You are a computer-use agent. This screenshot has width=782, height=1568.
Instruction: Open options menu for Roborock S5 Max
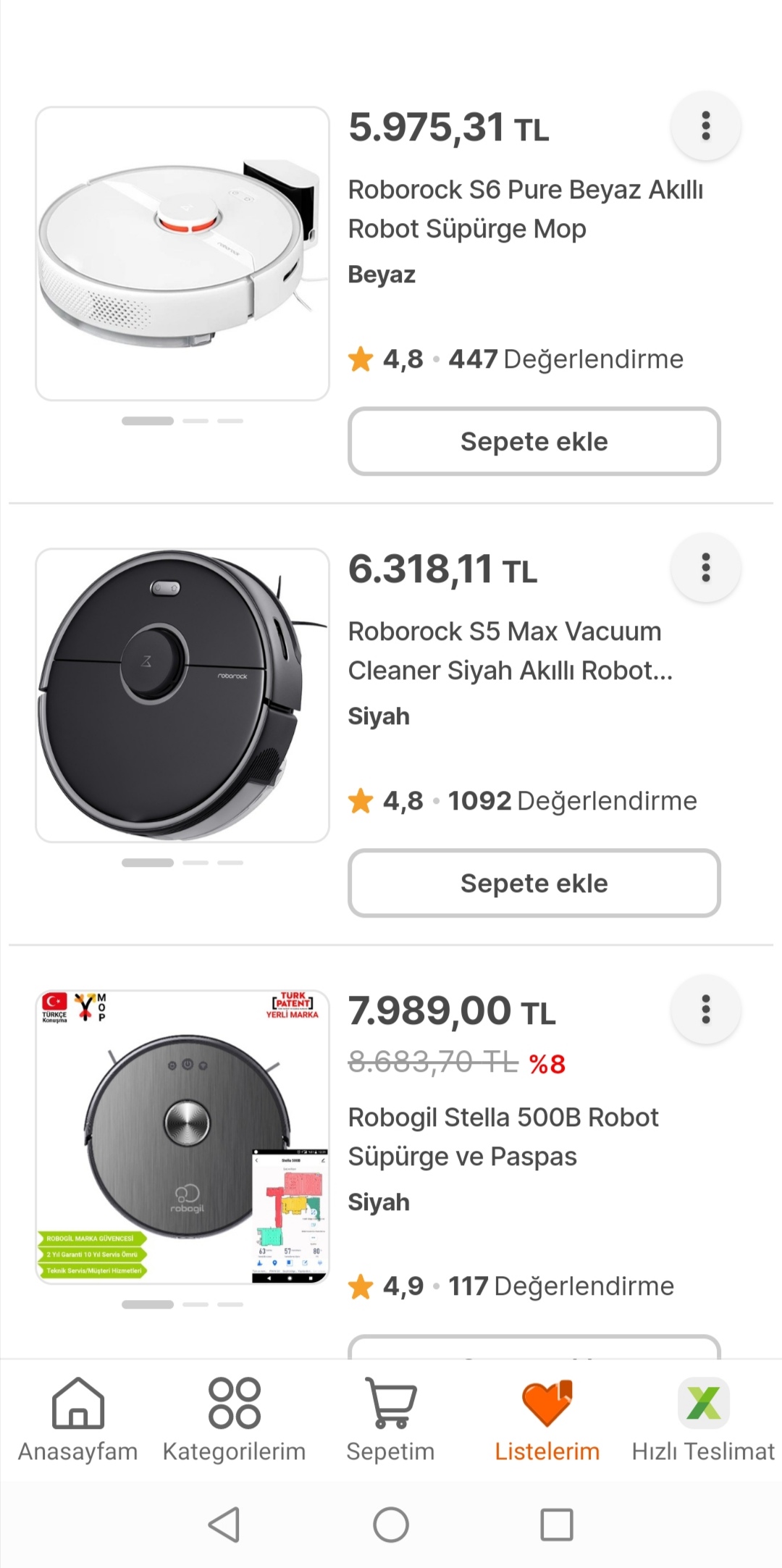coord(705,568)
